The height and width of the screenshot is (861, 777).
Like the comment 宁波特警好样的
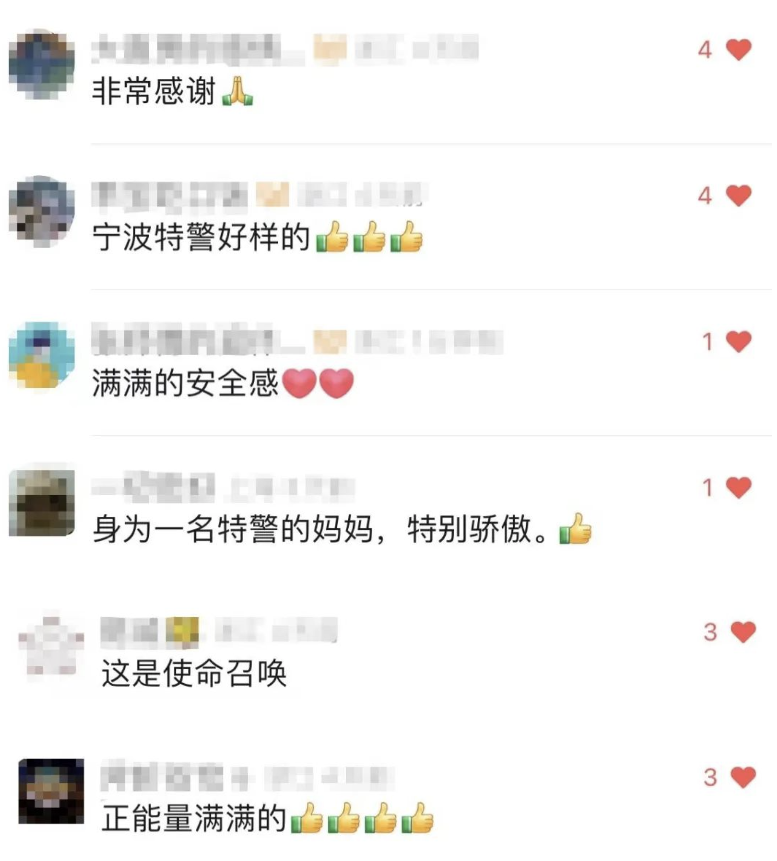point(738,195)
